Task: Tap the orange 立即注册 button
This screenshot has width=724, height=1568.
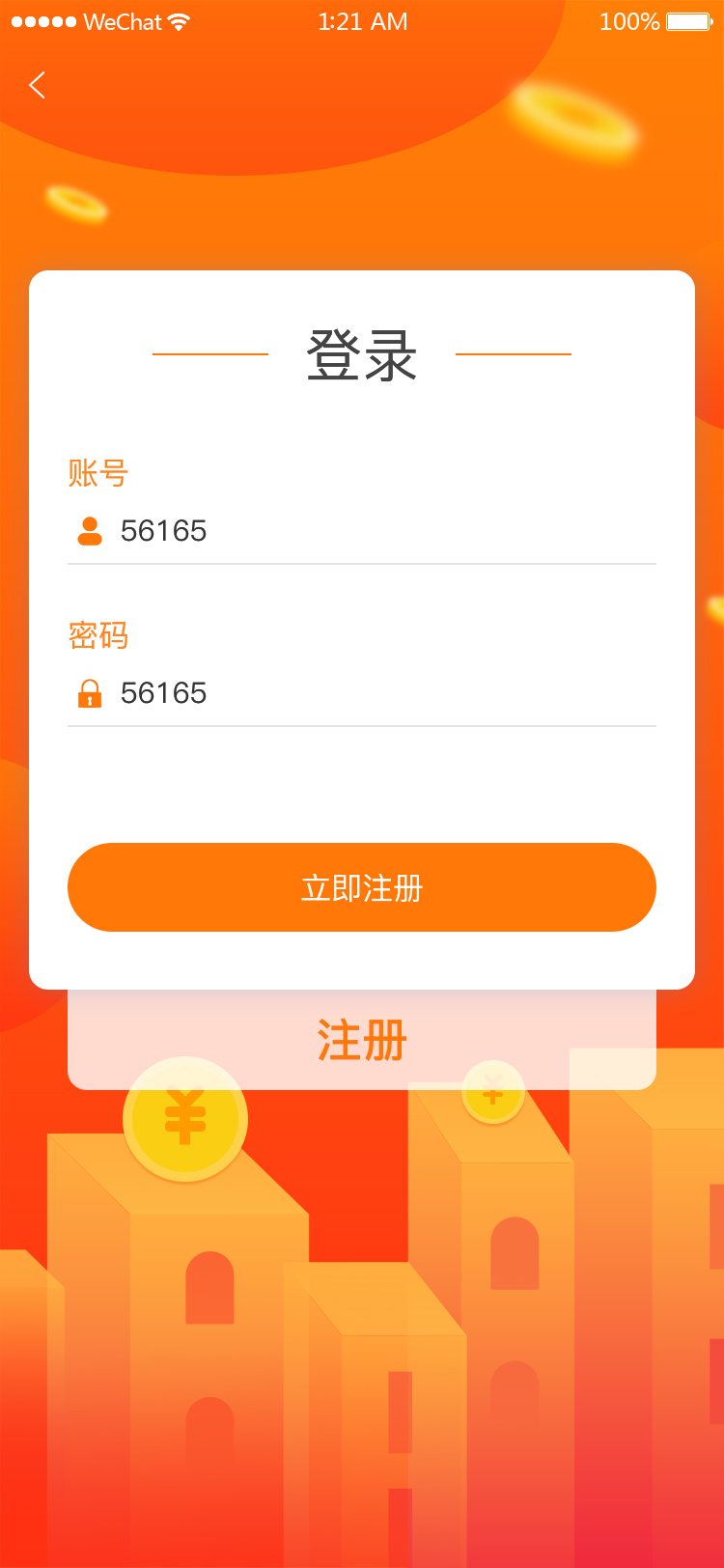Action: tap(362, 887)
